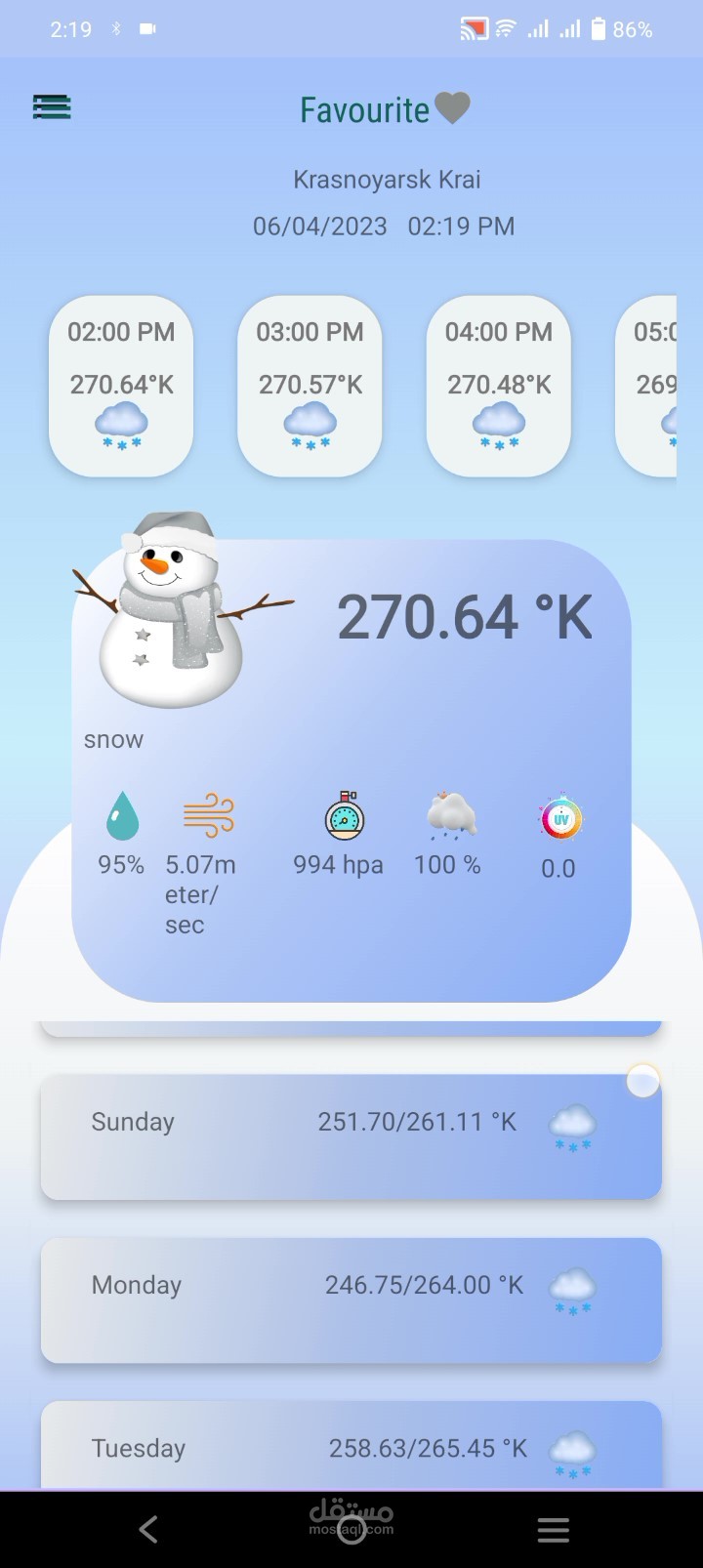The image size is (703, 1568).
Task: Select the 02:00 PM hourly forecast card
Action: [121, 386]
